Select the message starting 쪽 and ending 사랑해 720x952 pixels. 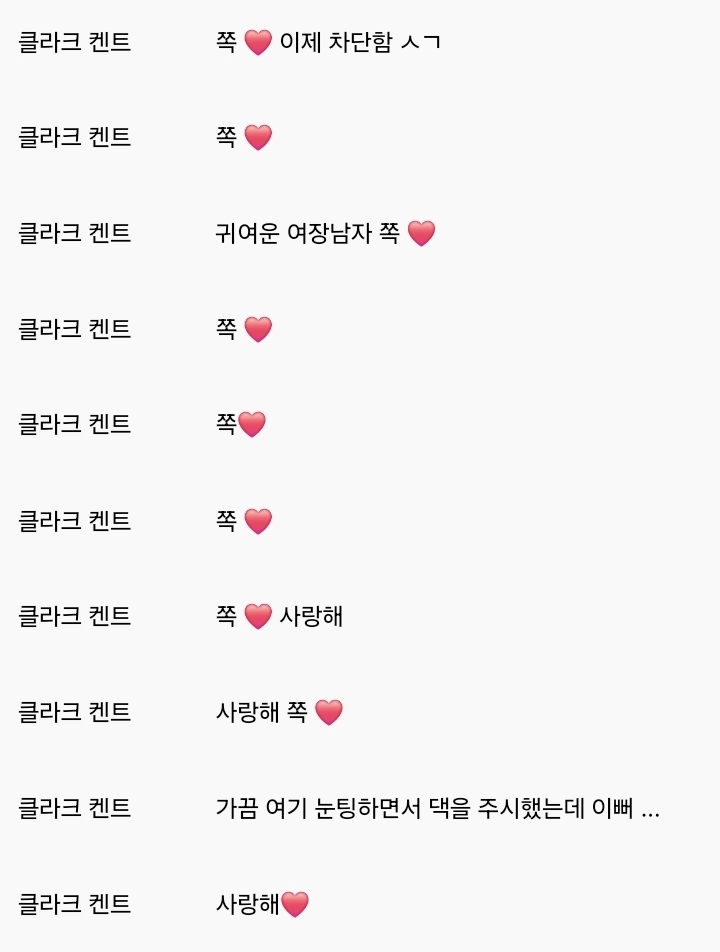280,617
